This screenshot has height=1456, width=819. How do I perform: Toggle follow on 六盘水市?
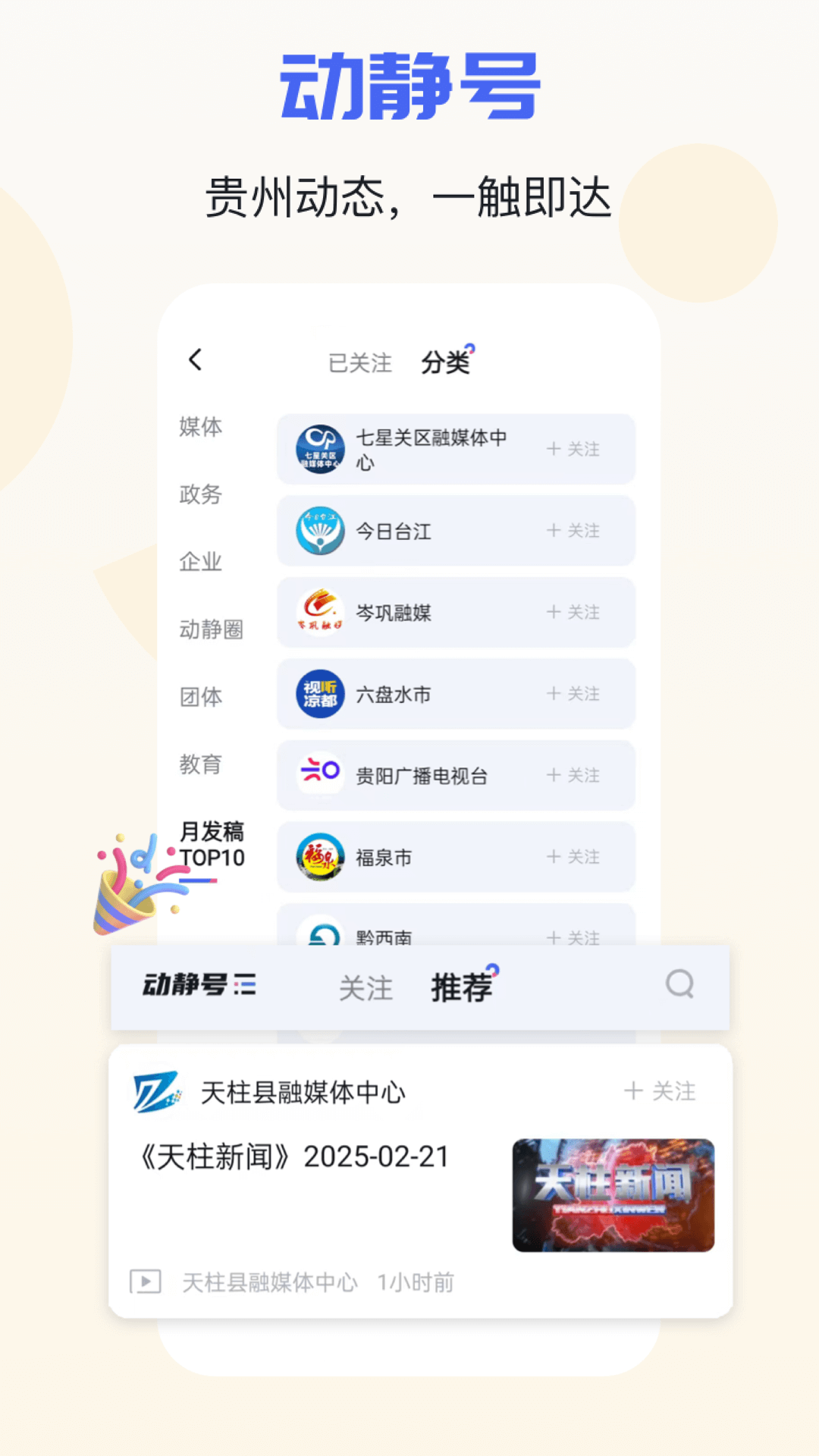click(573, 694)
